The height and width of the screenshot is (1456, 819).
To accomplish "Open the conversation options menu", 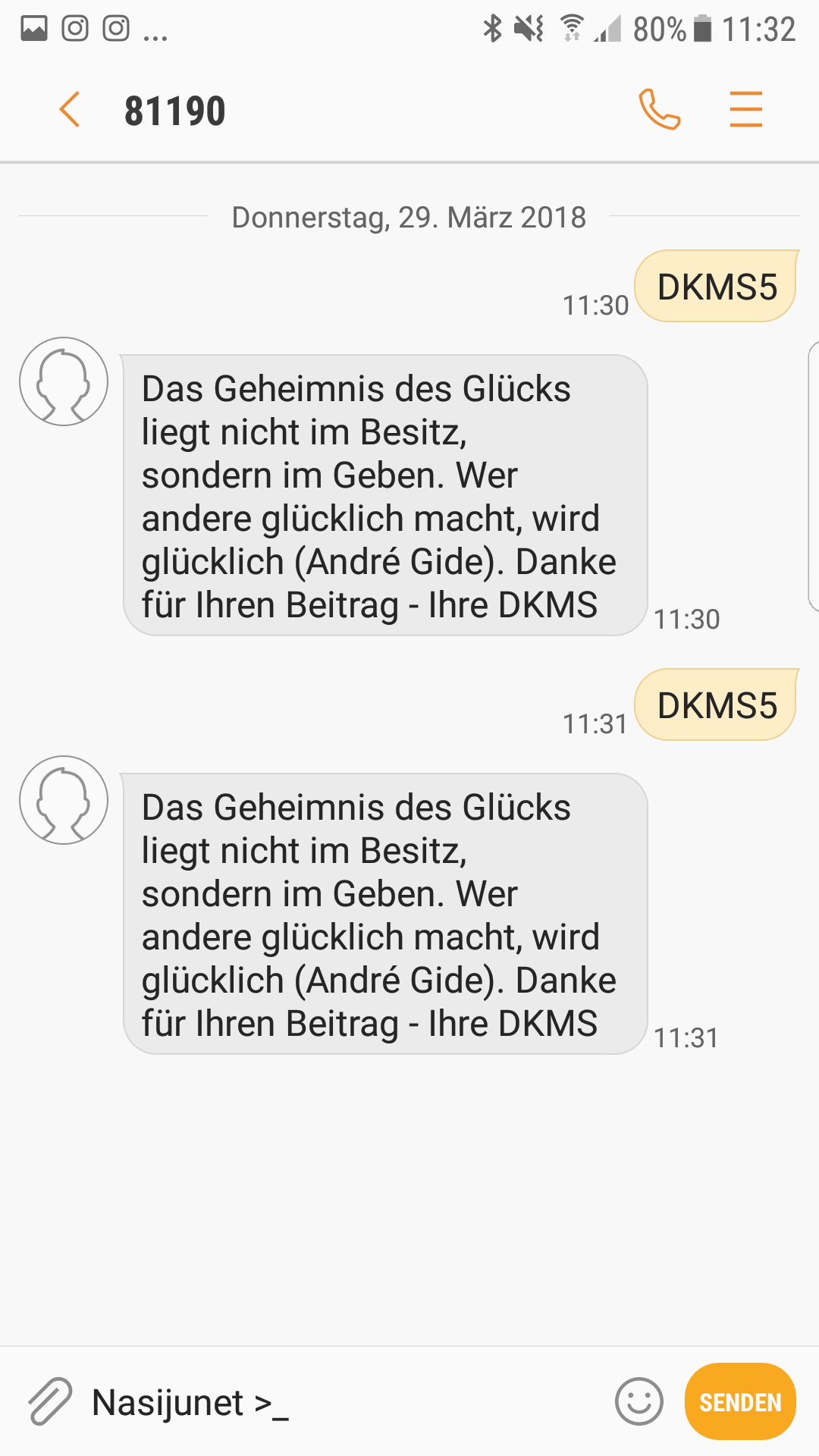I will pos(745,109).
